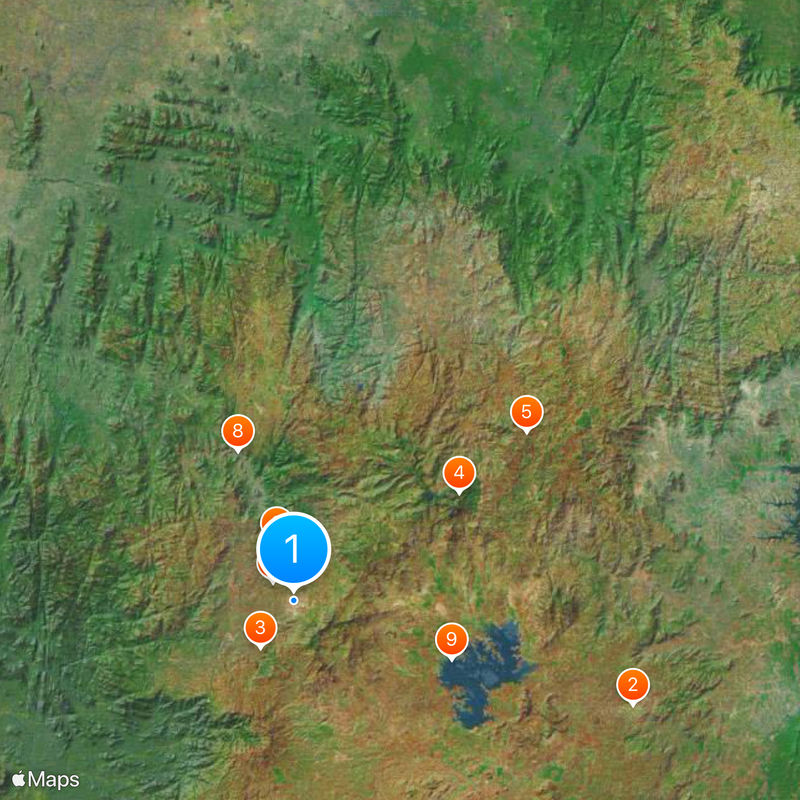
Task: Select the large blue pin numbered 1
Action: [293, 548]
